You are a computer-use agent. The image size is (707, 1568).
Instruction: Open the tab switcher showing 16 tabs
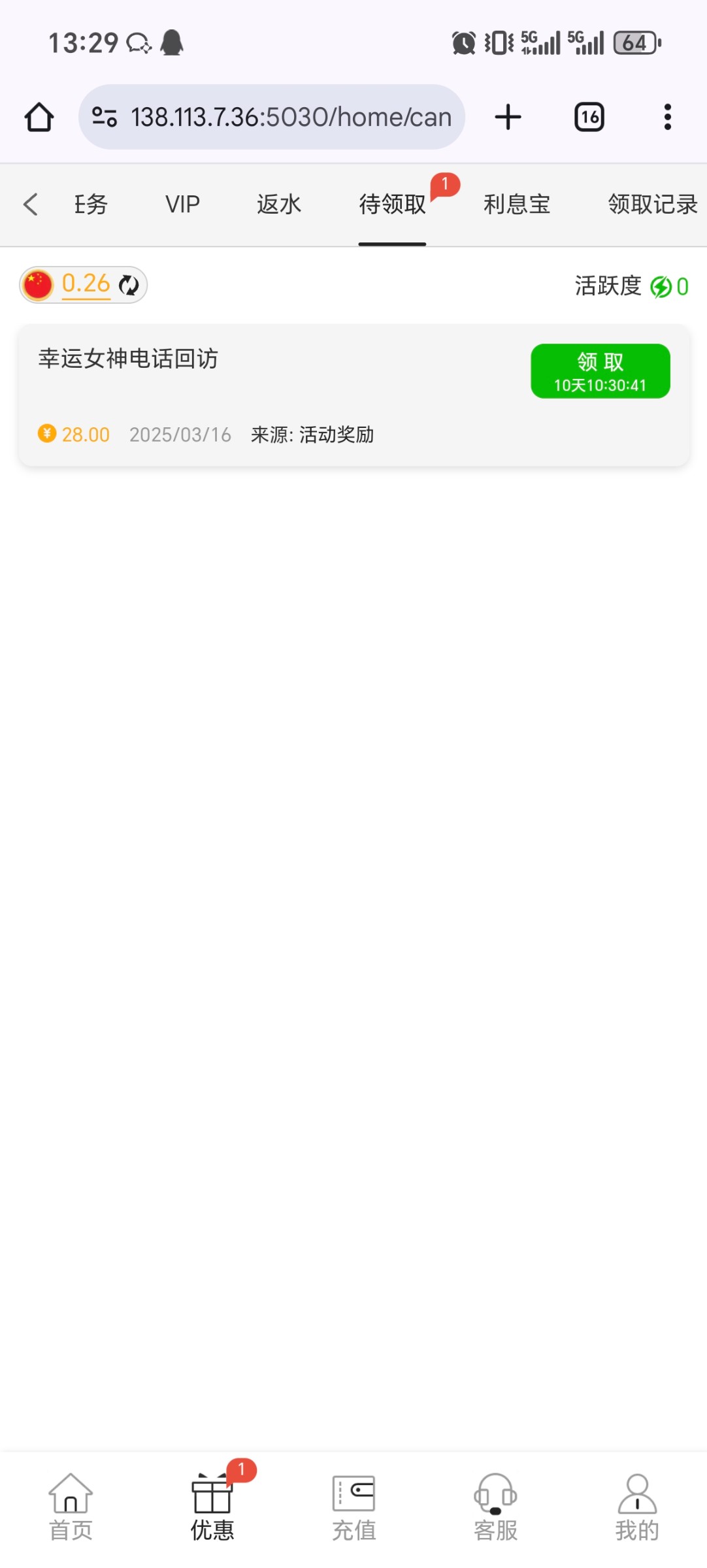[589, 118]
